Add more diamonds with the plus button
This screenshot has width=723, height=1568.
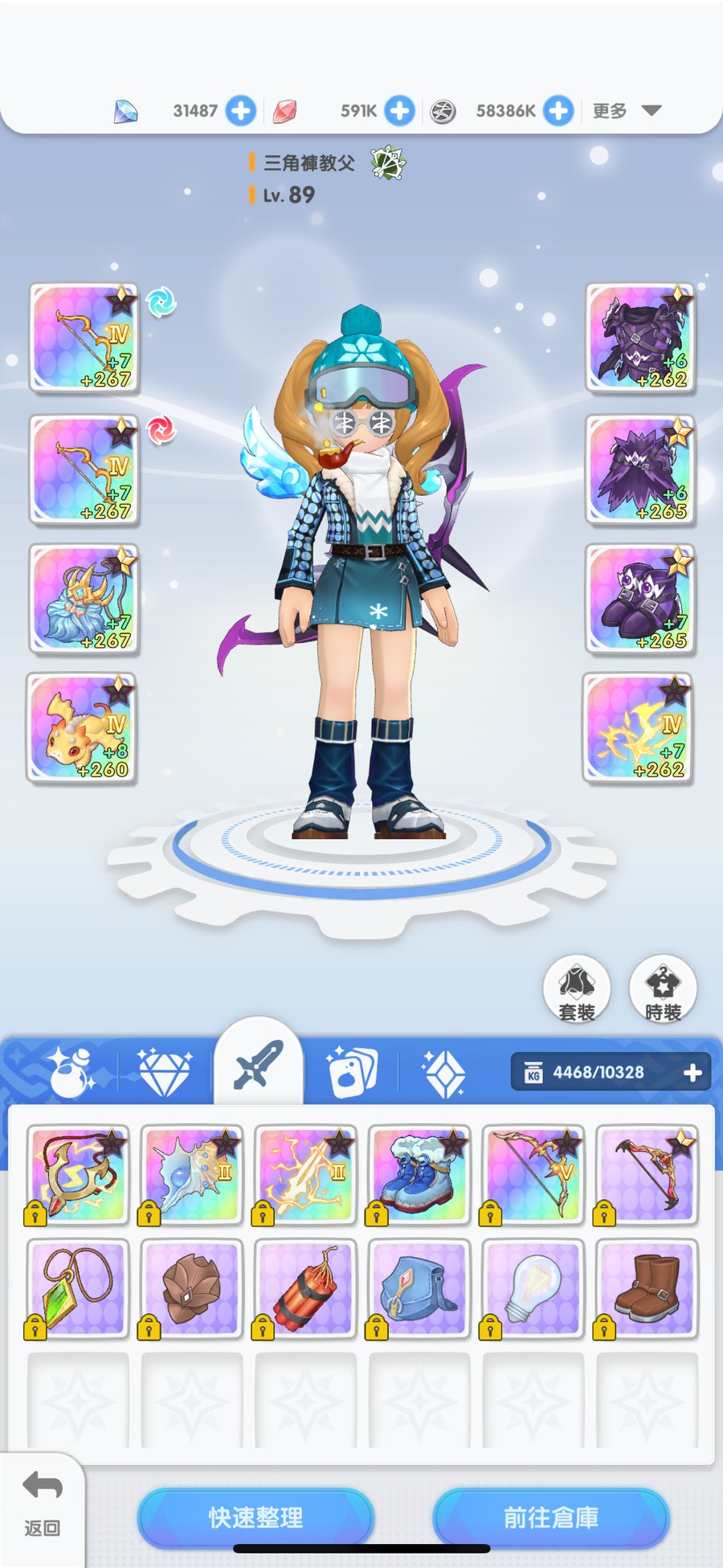(240, 110)
